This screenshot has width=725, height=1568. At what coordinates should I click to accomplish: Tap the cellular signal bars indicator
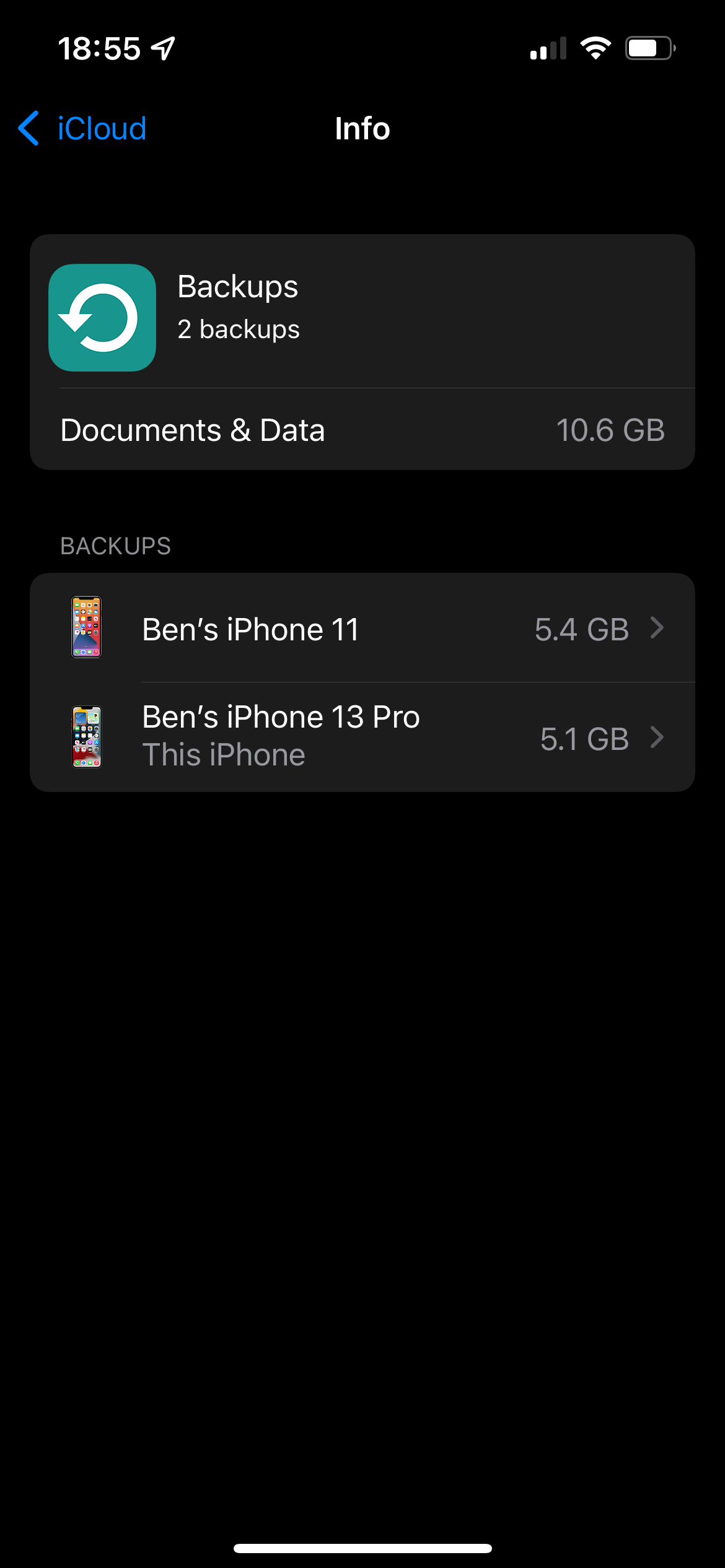[x=548, y=48]
